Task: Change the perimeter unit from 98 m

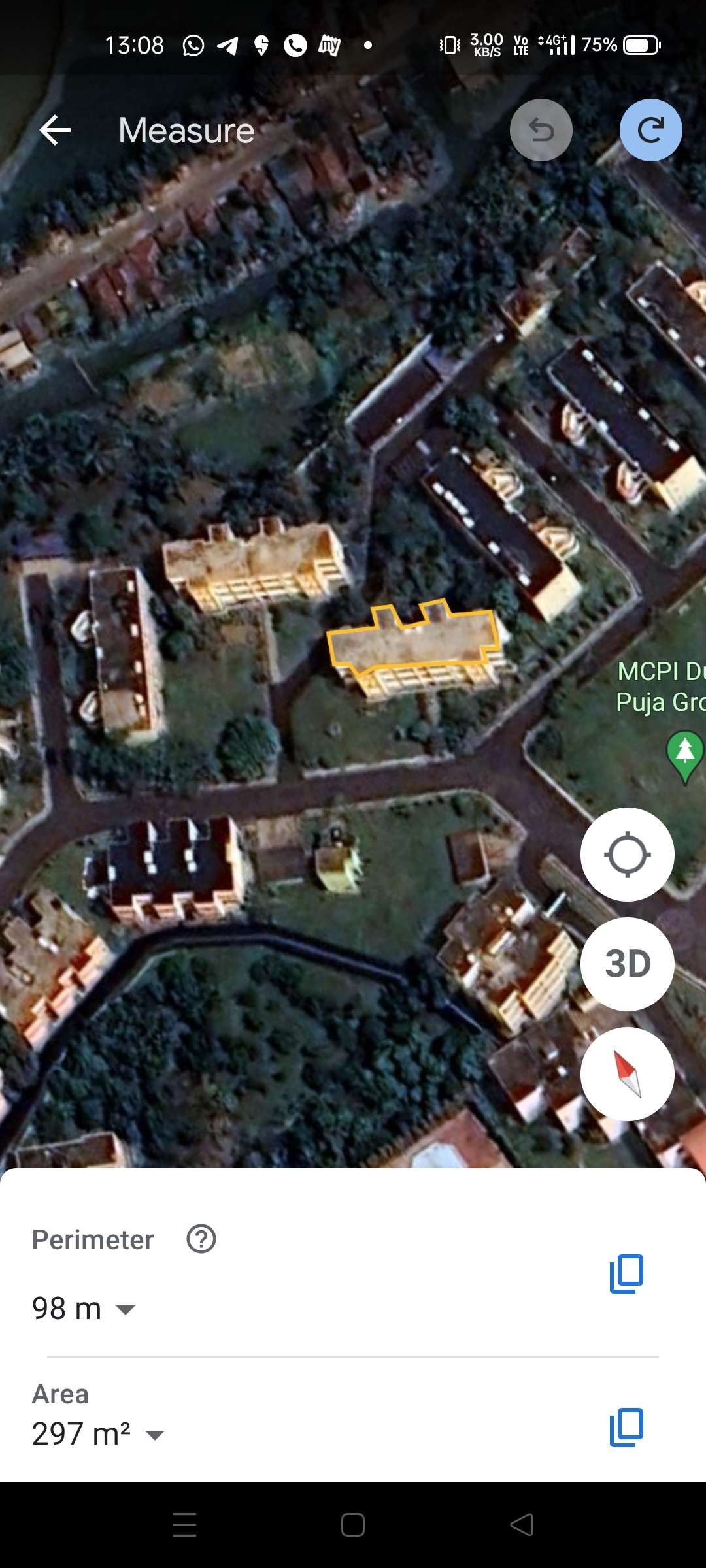Action: pyautogui.click(x=84, y=1309)
